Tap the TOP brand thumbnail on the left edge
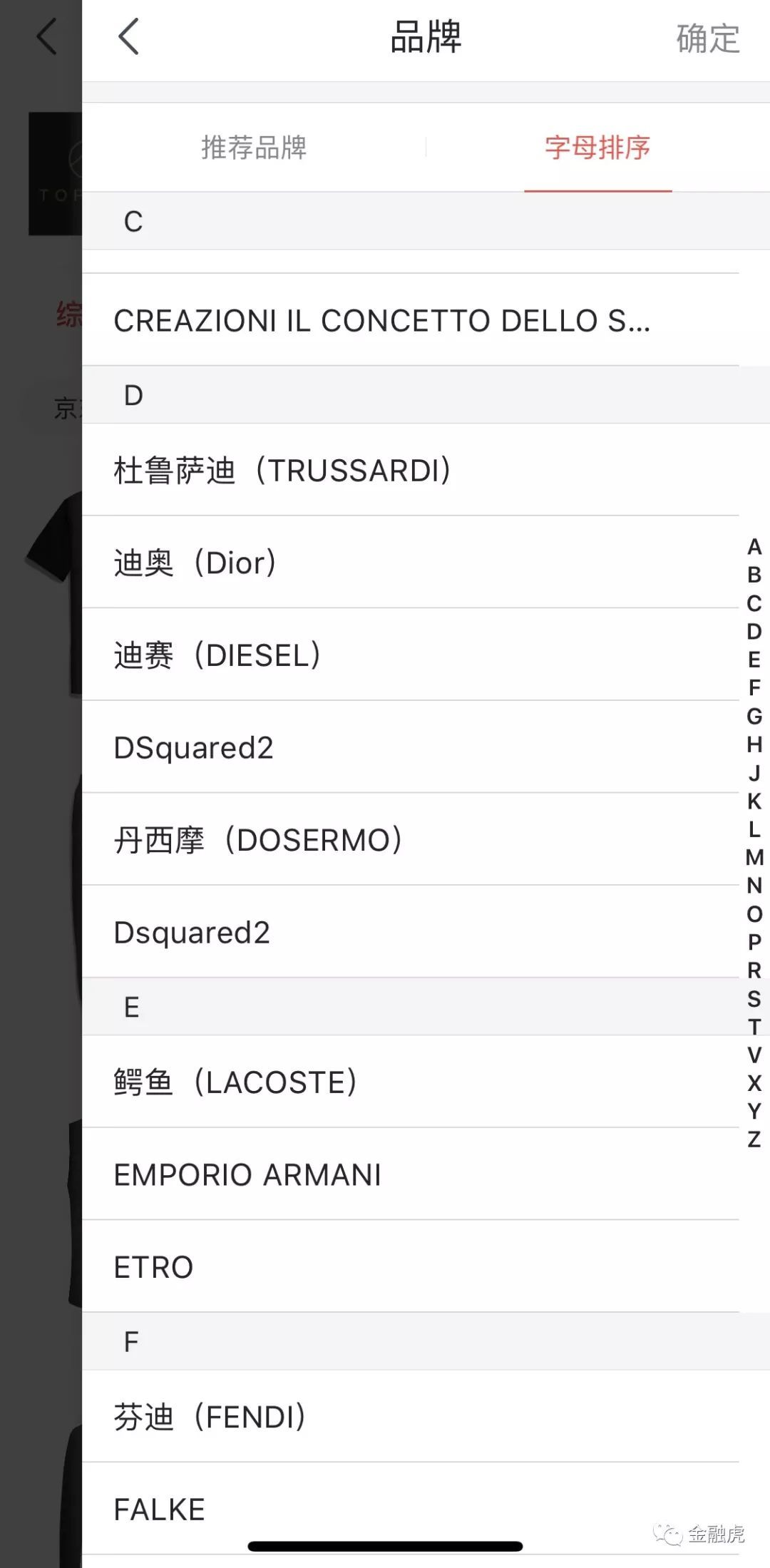The height and width of the screenshot is (1568, 770). point(53,171)
